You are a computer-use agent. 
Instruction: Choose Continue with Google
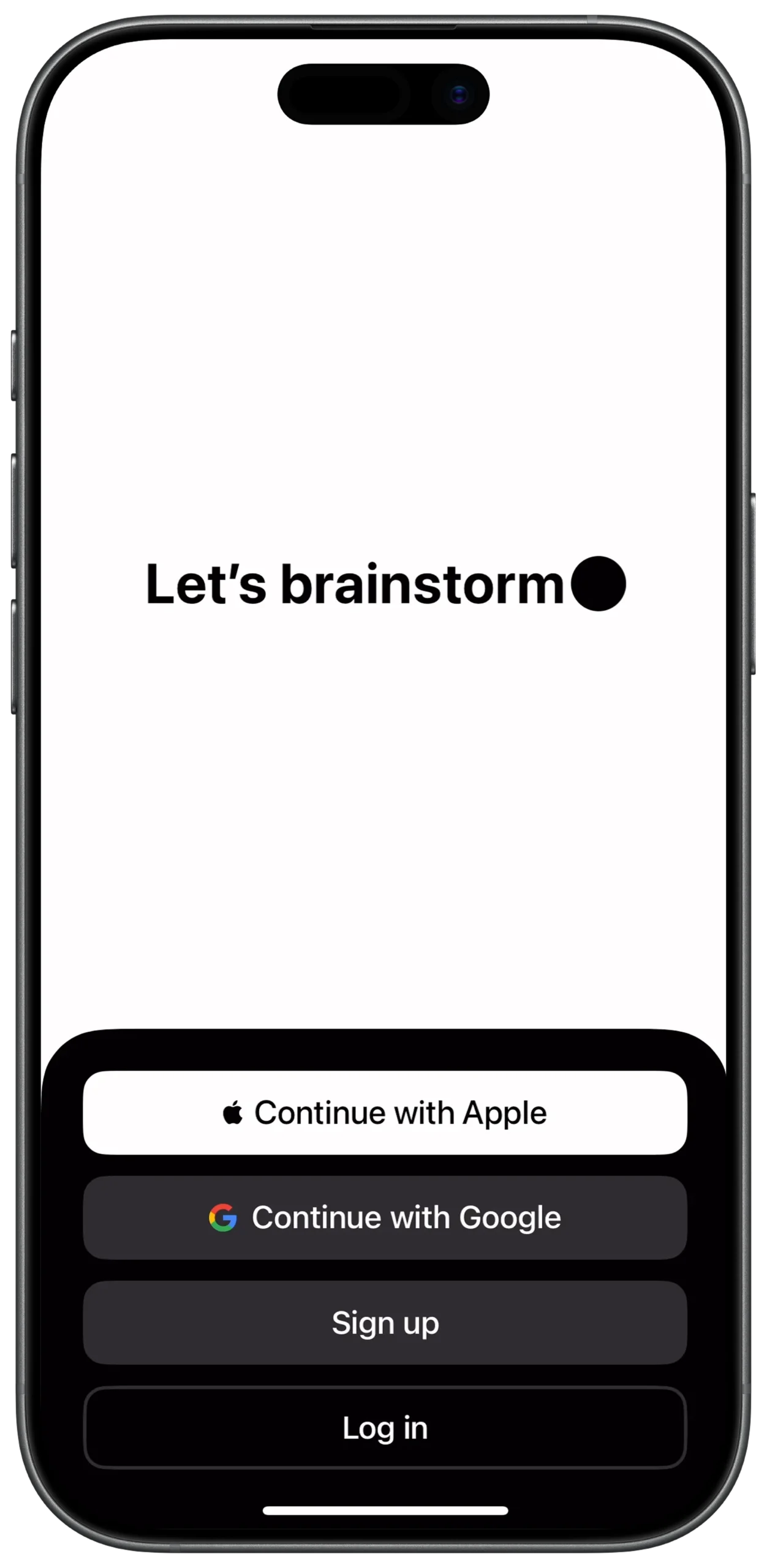(385, 1217)
